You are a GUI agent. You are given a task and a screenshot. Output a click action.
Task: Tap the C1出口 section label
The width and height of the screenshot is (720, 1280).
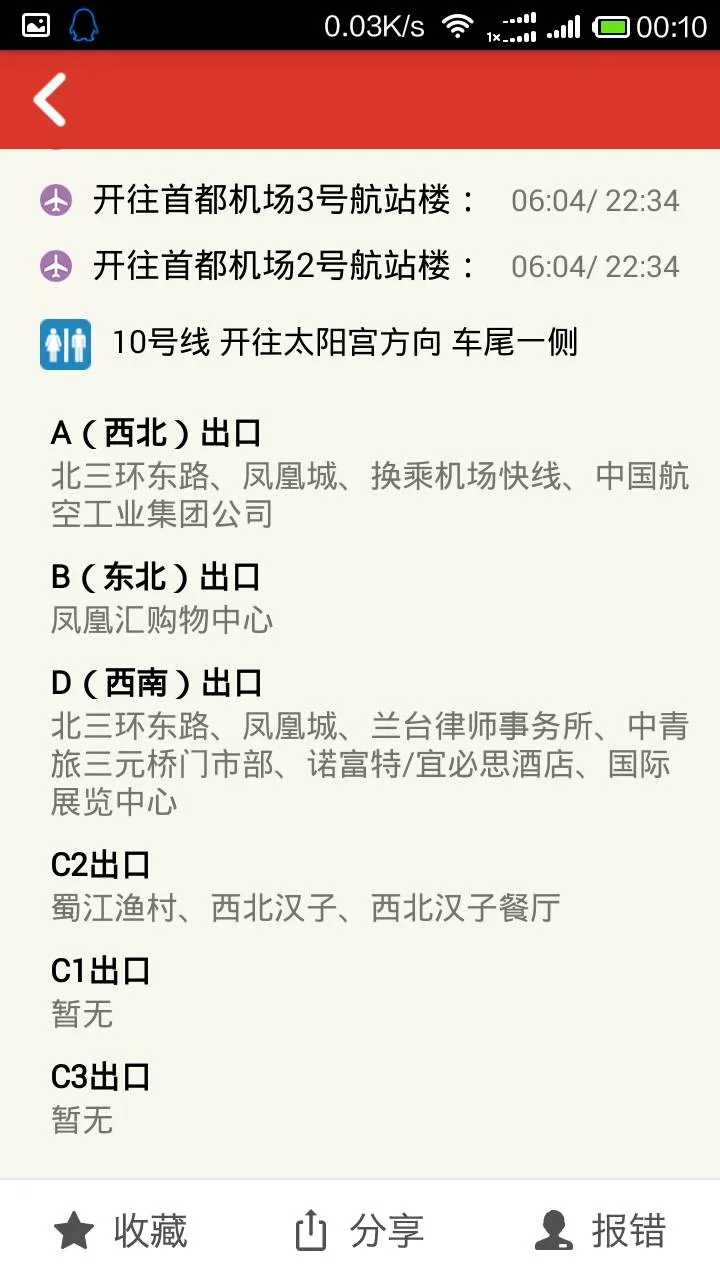pos(98,970)
